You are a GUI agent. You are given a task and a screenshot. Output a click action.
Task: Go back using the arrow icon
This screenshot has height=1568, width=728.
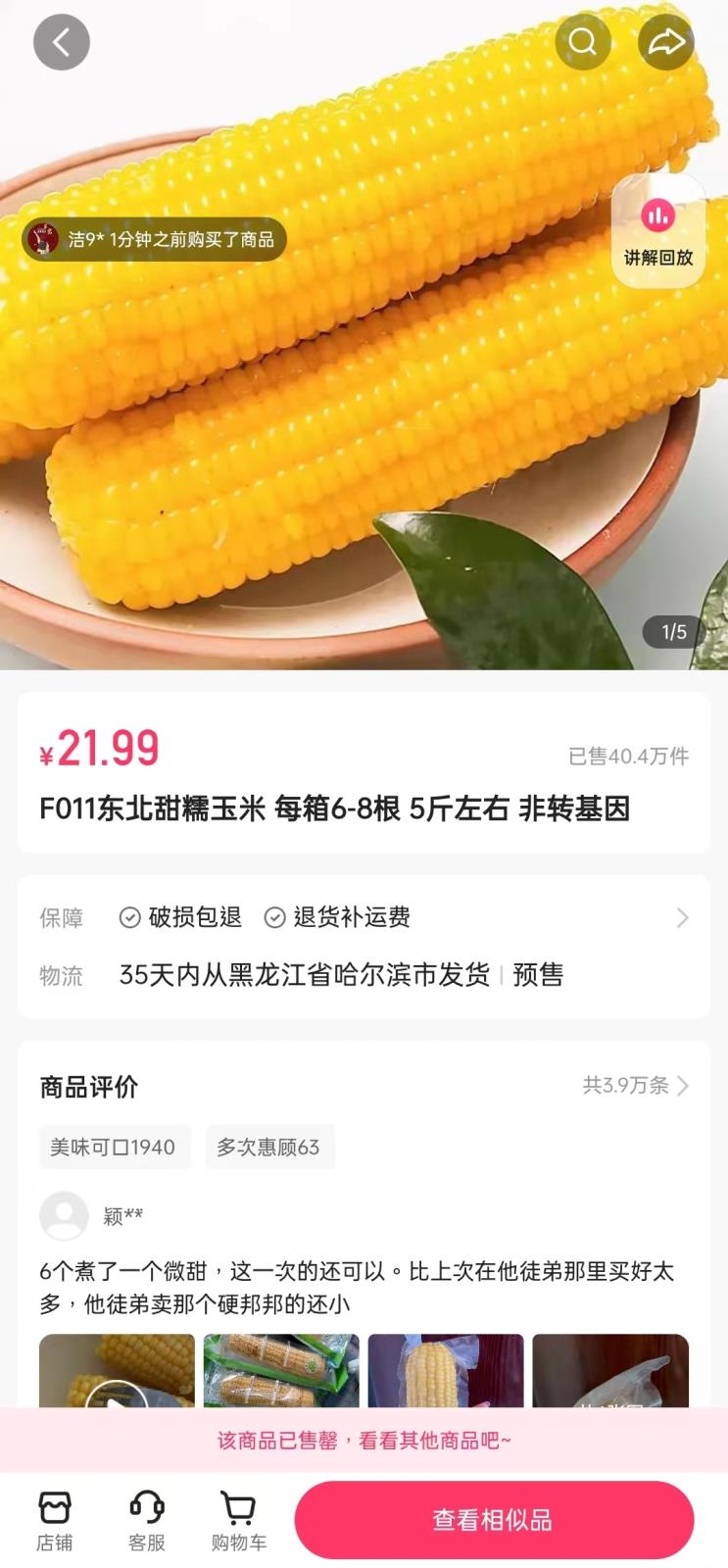(62, 42)
